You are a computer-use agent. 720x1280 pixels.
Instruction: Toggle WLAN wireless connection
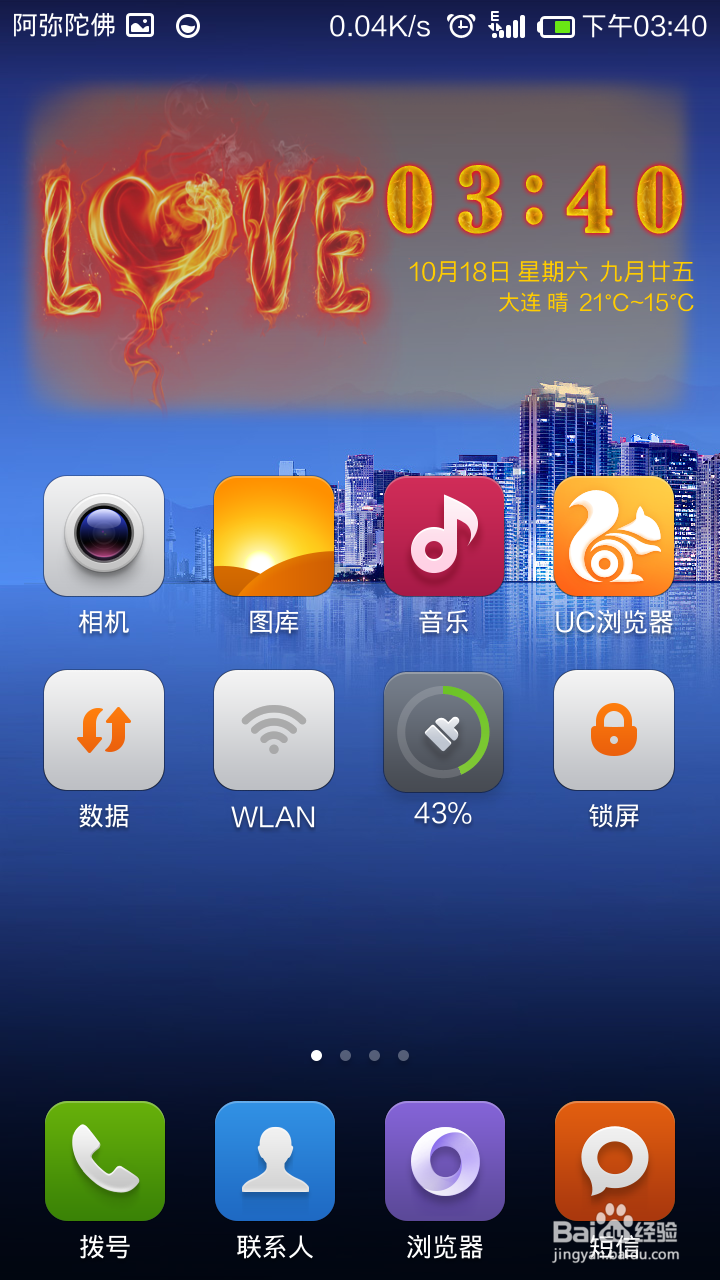(x=274, y=729)
